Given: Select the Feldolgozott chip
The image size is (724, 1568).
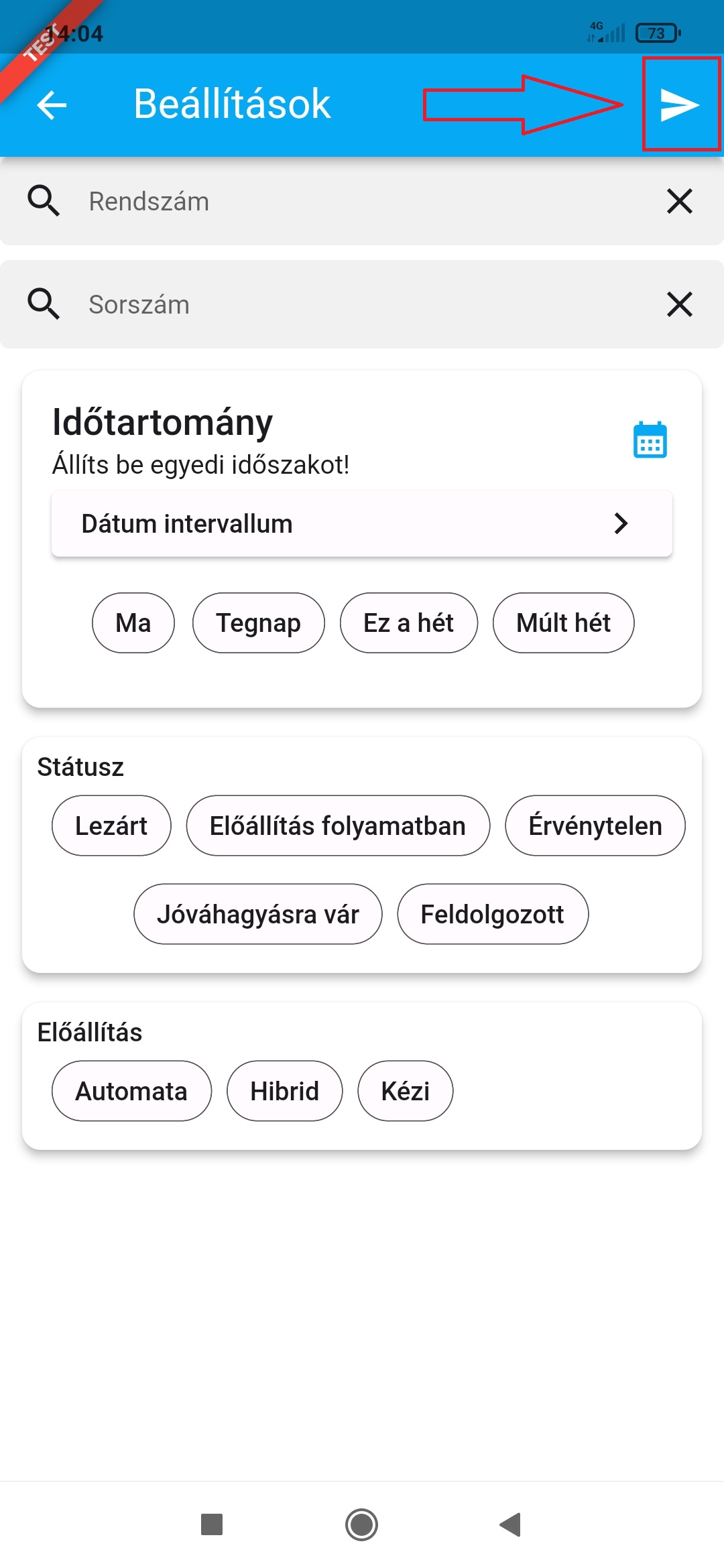Looking at the screenshot, I should pos(493,915).
